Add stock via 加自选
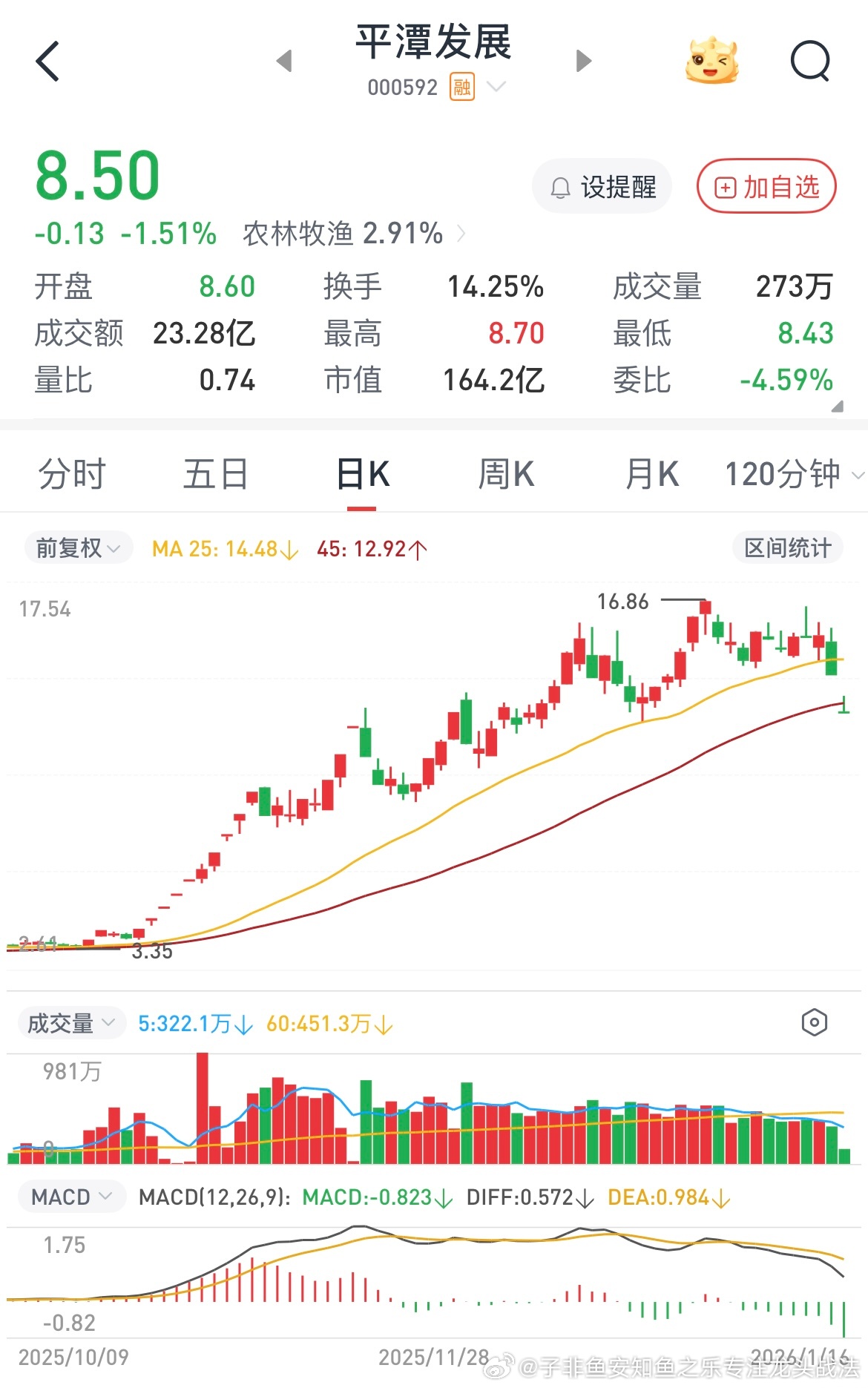The width and height of the screenshot is (868, 1388). 766,186
